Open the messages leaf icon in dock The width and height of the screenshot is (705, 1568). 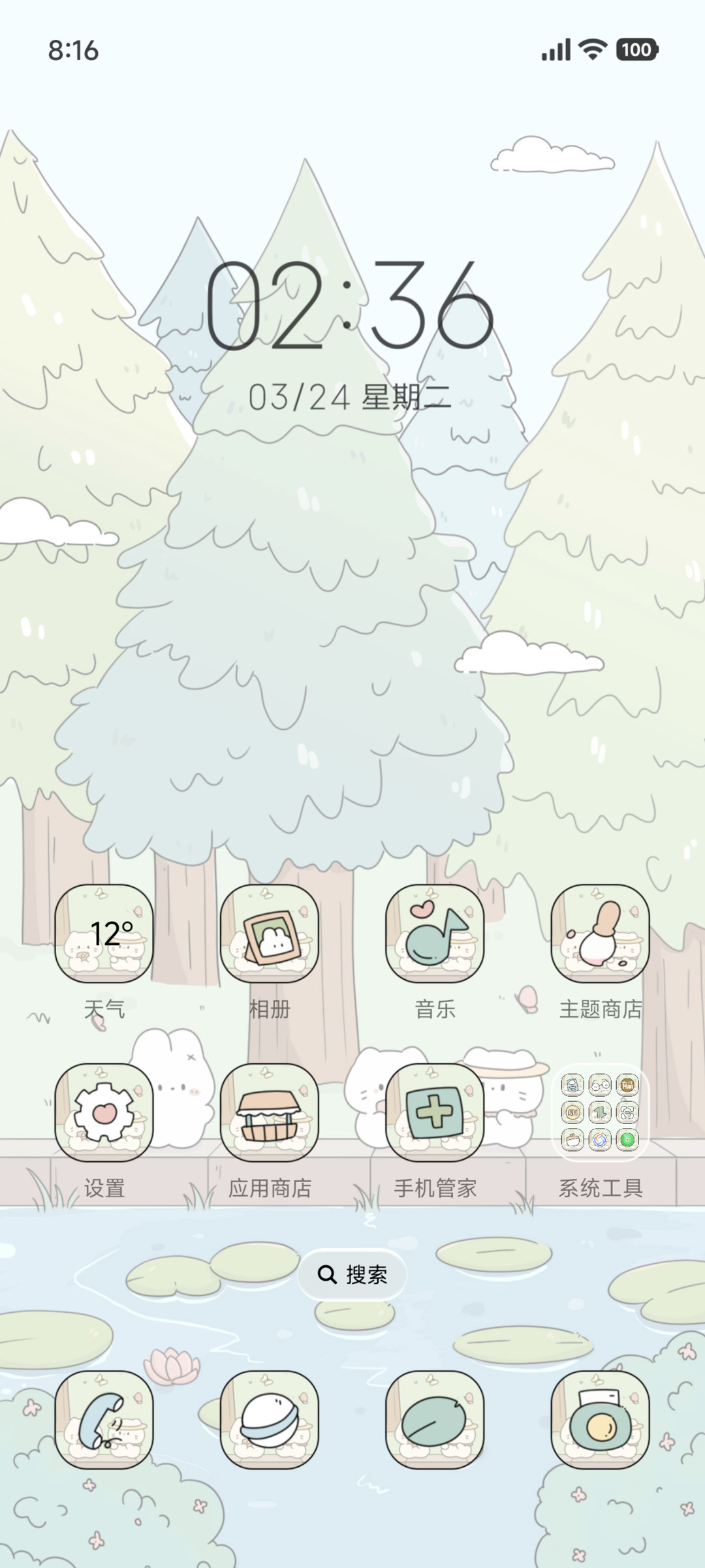[435, 1419]
